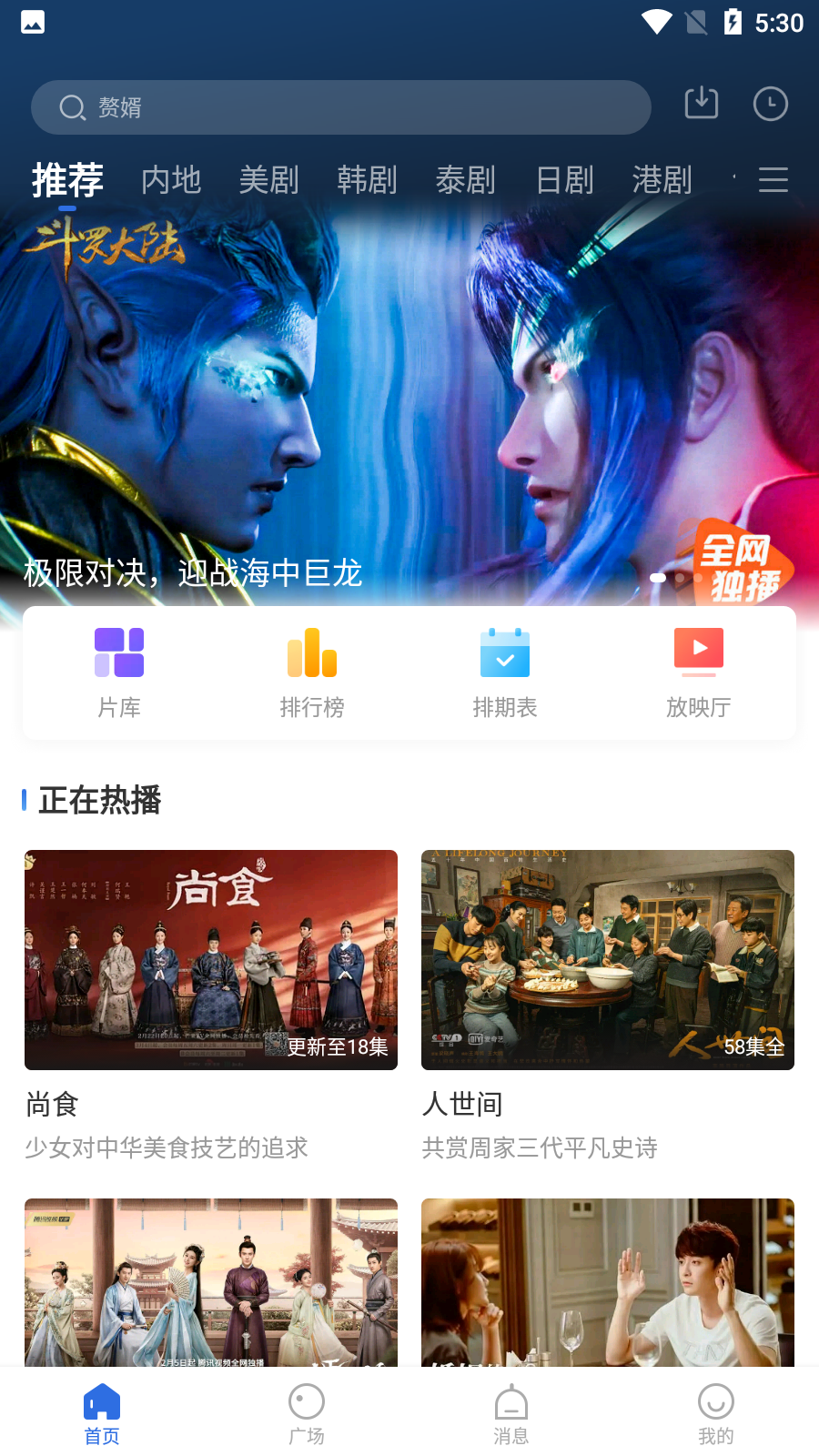
Task: Tap the search input field with 赞婿 placeholder
Action: (341, 107)
